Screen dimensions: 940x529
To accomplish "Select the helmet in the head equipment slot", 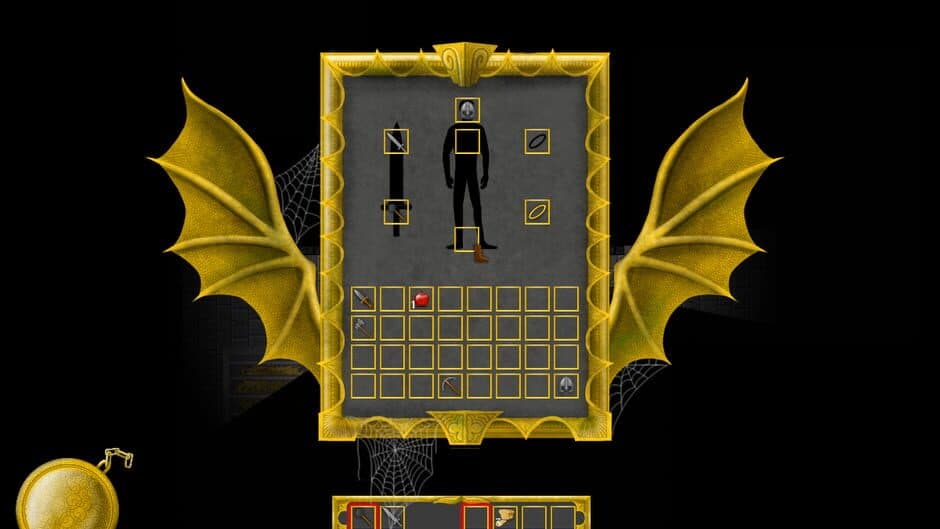I will pyautogui.click(x=467, y=109).
